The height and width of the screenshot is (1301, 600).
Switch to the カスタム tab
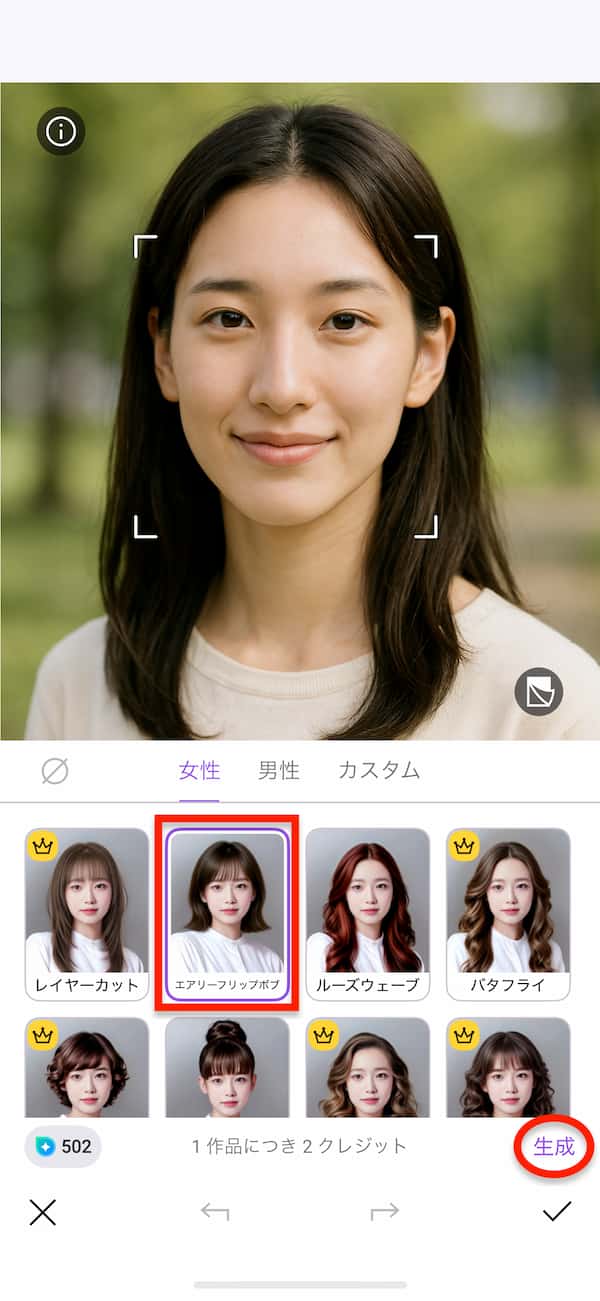(379, 771)
